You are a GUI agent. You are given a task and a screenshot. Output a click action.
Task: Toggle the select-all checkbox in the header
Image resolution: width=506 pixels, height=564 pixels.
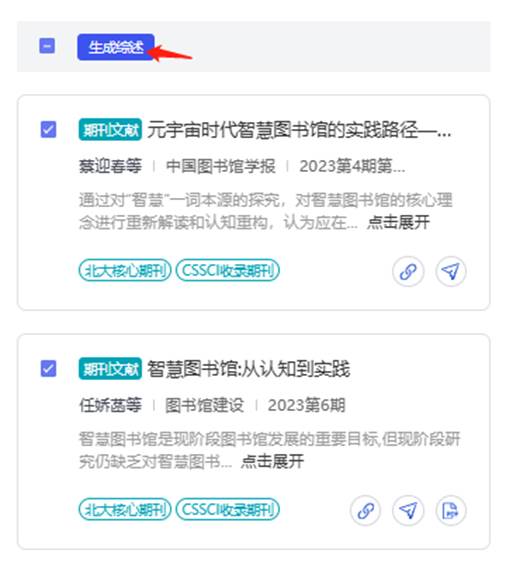coord(47,46)
